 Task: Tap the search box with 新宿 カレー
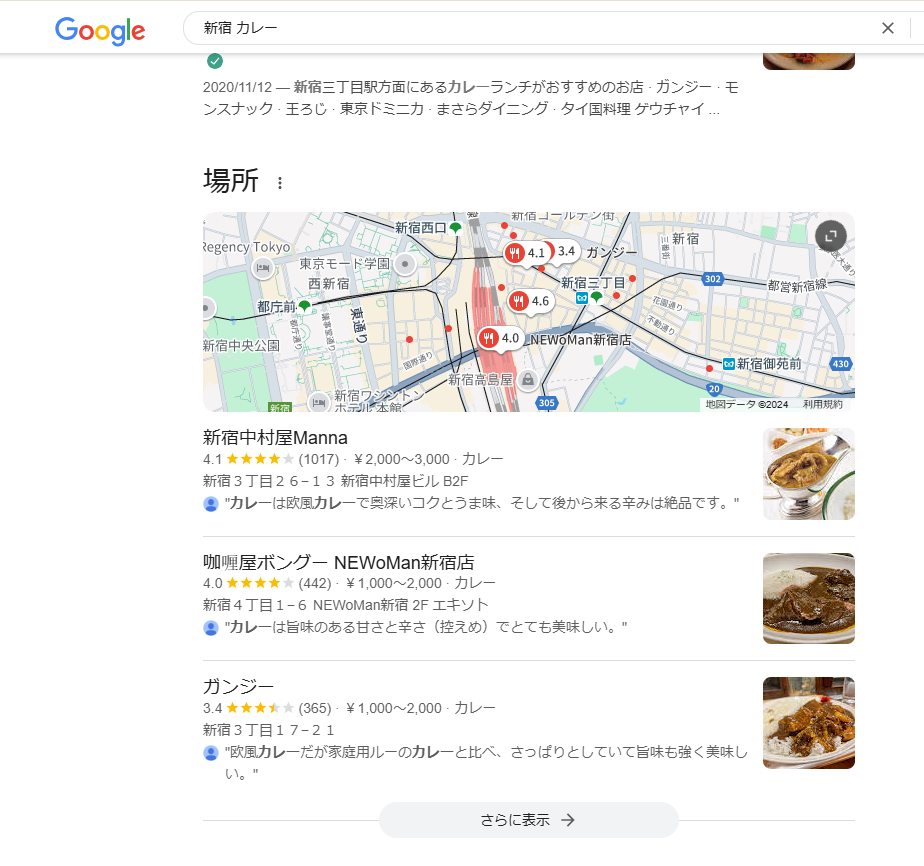click(530, 28)
